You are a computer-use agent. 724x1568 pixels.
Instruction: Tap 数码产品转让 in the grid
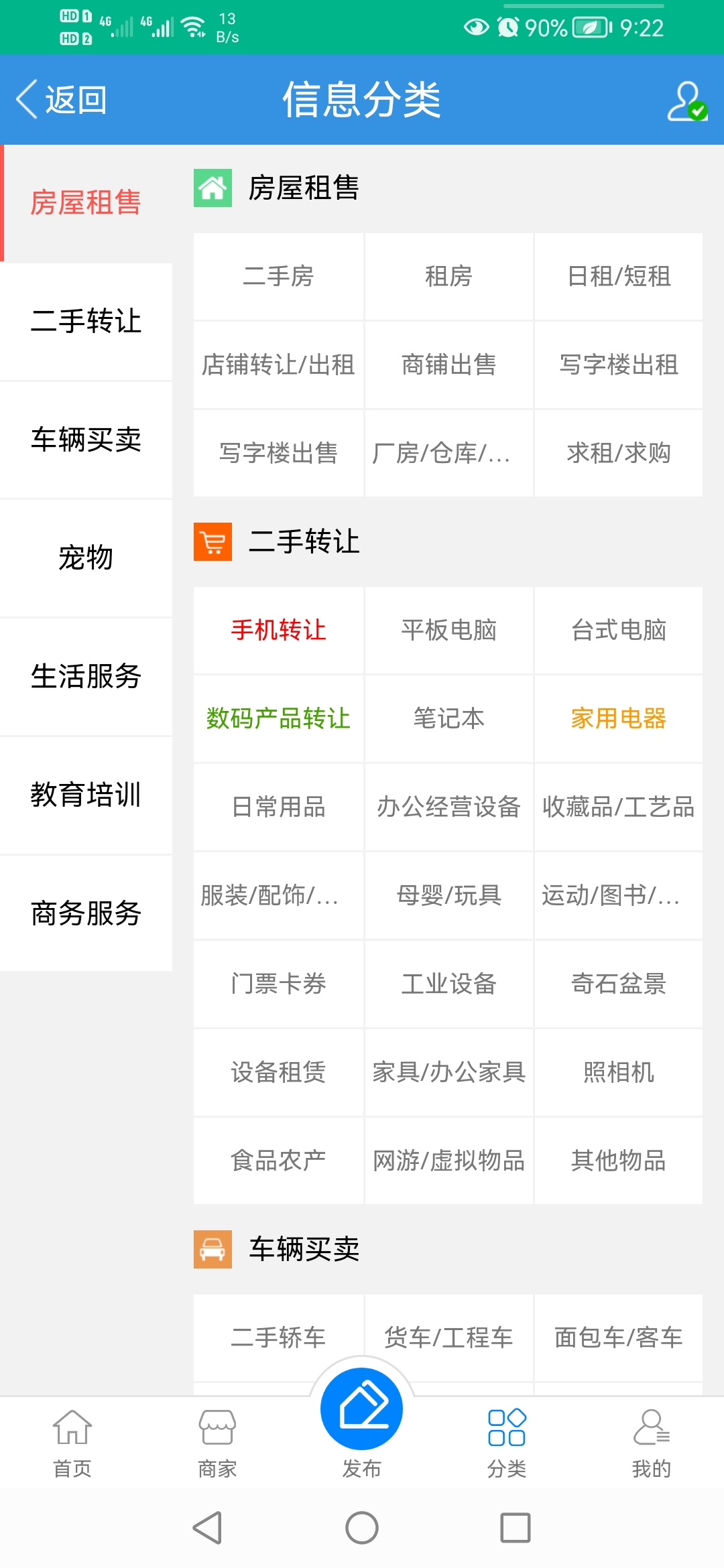(277, 719)
